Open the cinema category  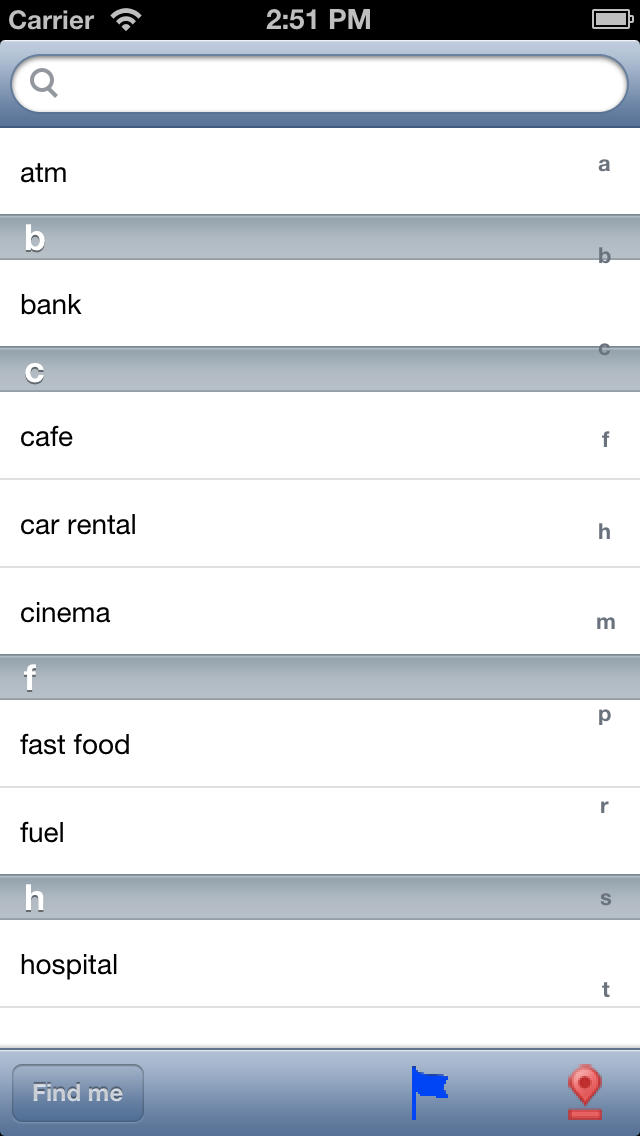[320, 612]
